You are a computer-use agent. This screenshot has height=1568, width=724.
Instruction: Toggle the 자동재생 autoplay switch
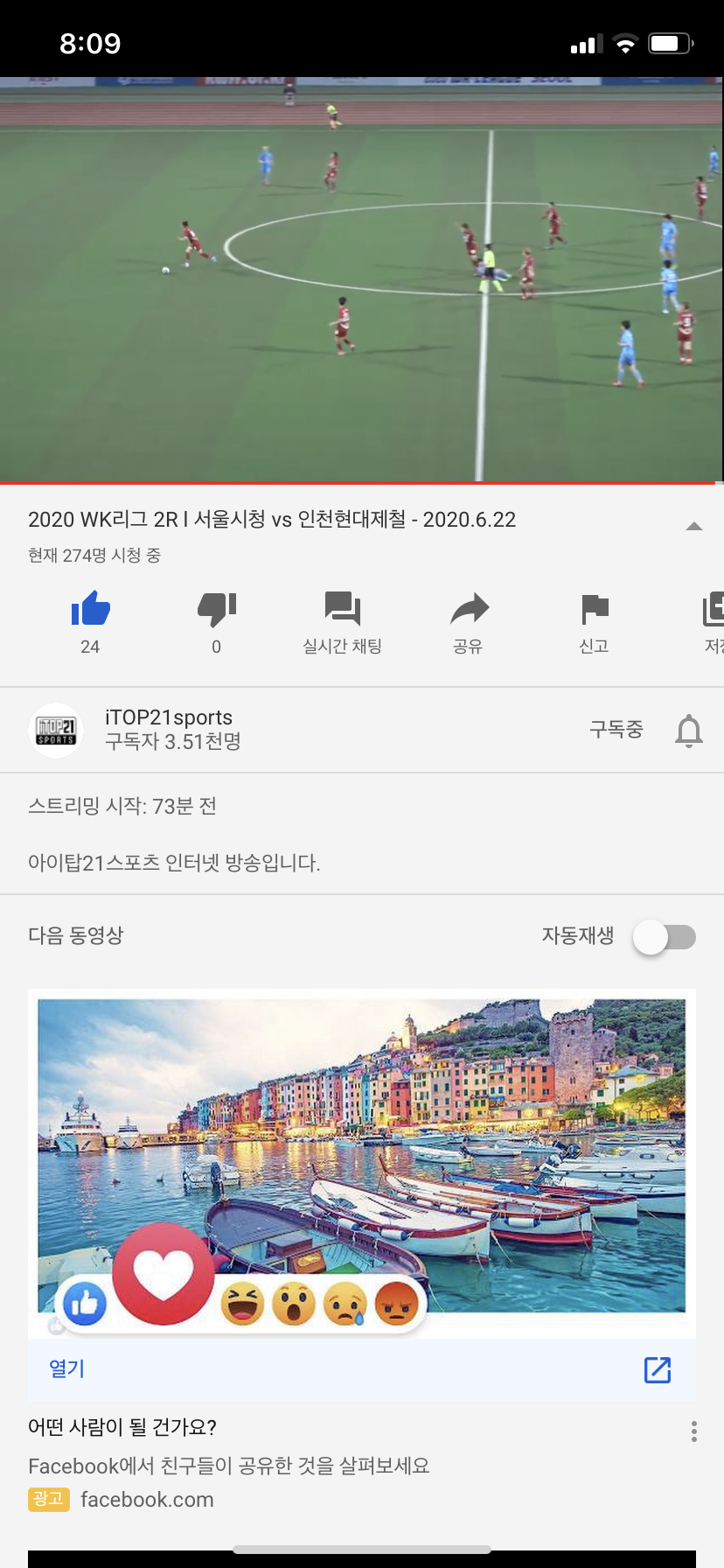(665, 937)
